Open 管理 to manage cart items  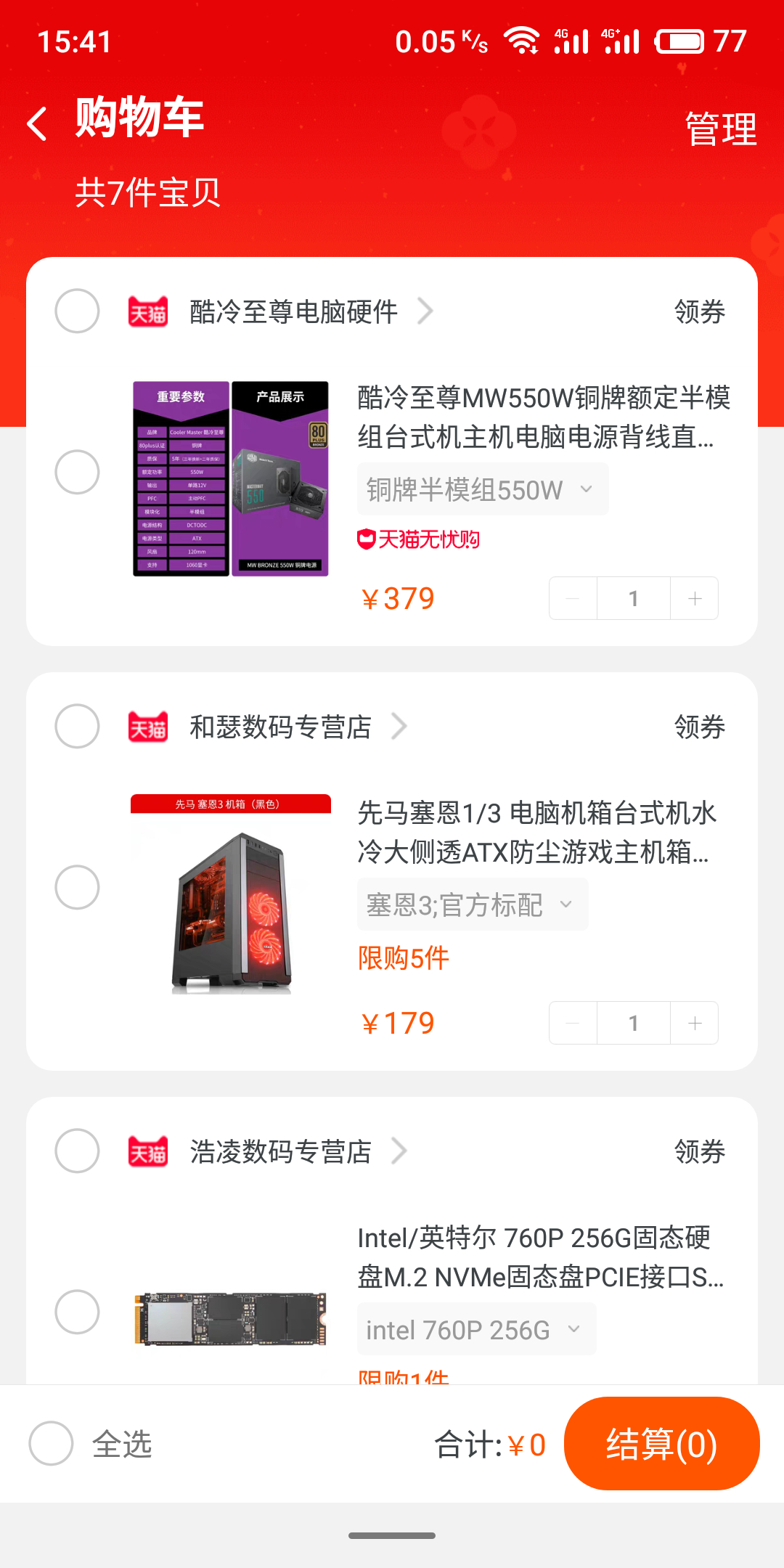coord(720,129)
